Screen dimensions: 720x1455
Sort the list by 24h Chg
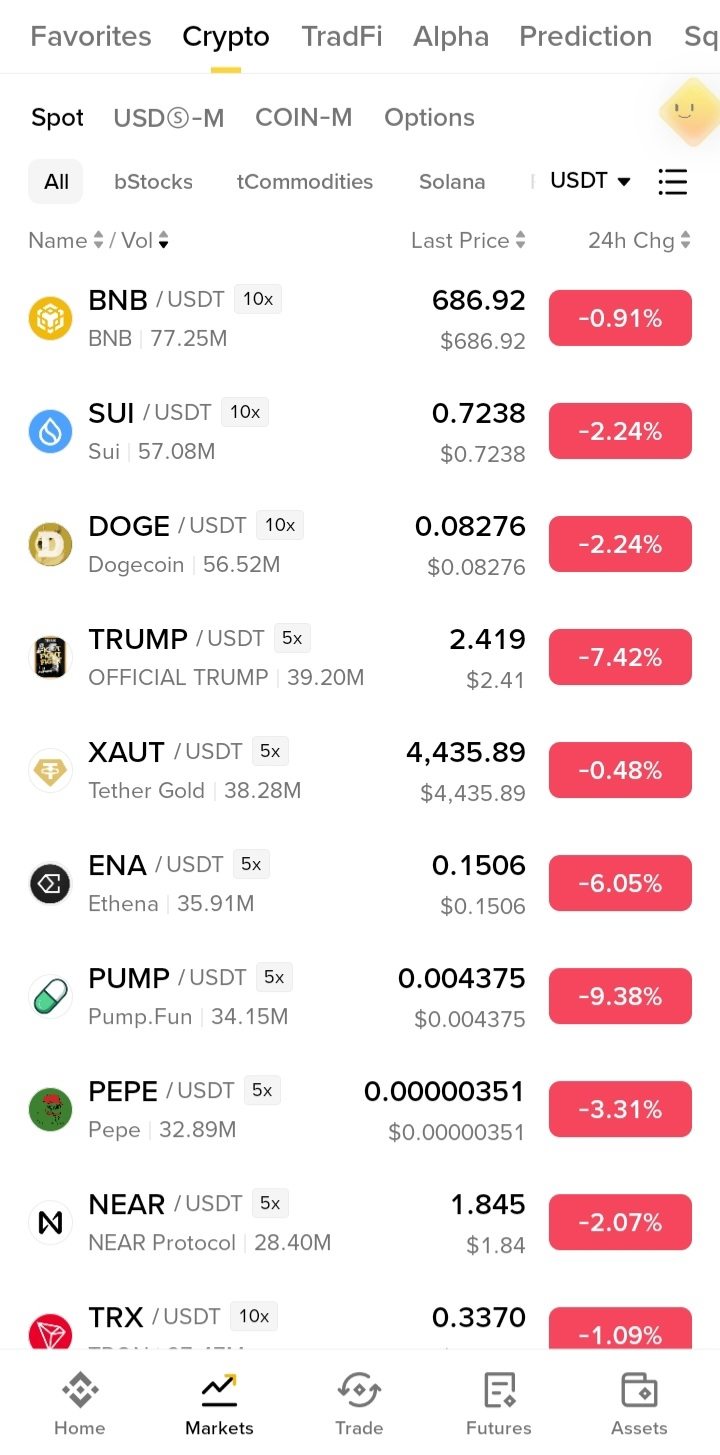639,241
